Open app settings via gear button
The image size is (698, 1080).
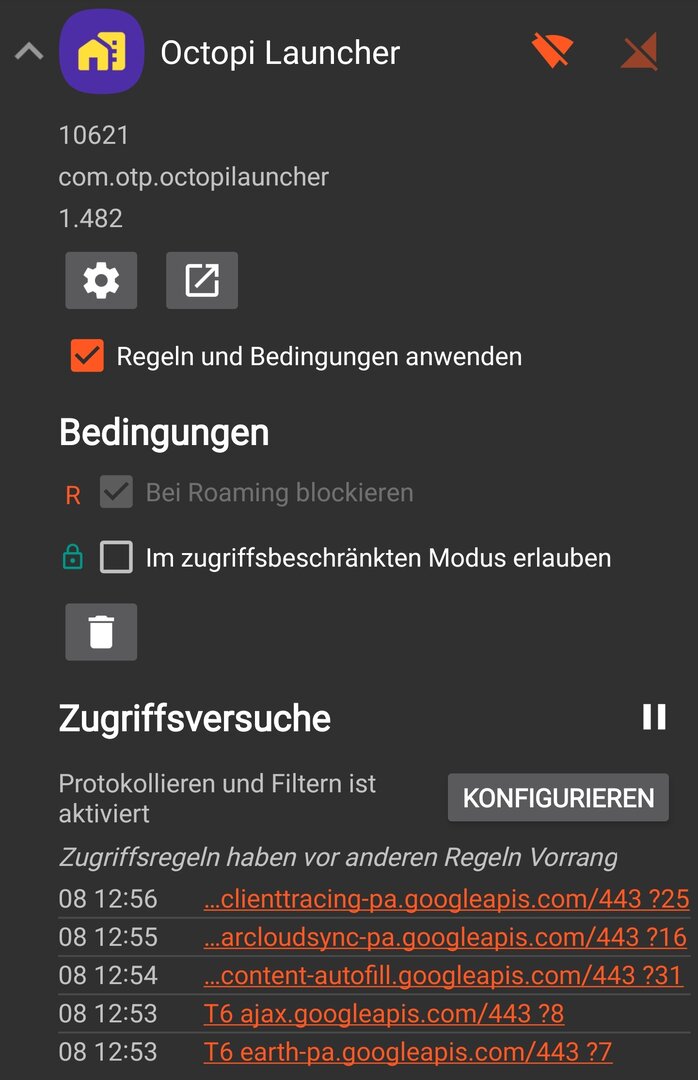(x=101, y=281)
